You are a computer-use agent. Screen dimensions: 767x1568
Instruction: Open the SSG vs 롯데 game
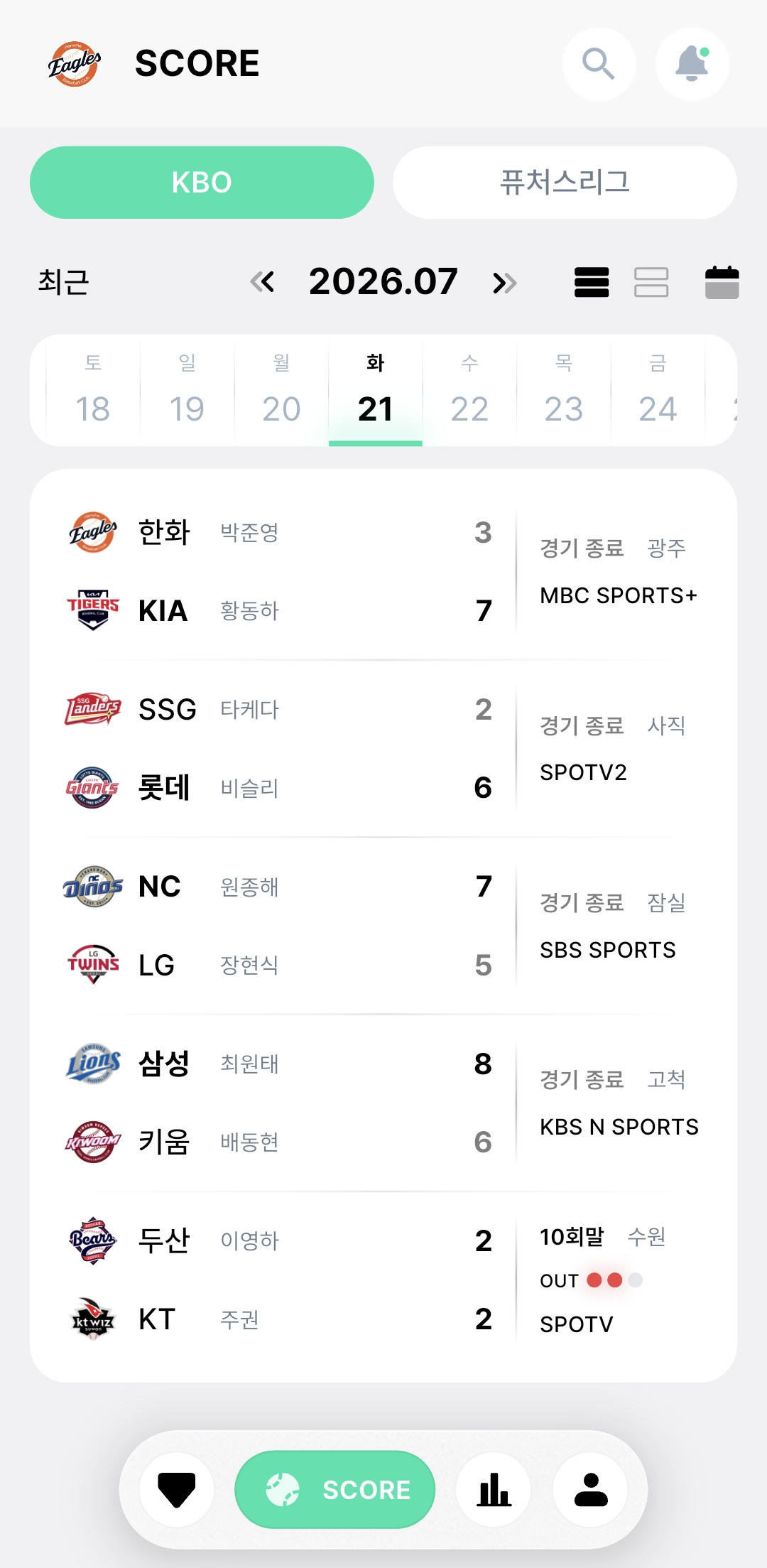point(383,748)
